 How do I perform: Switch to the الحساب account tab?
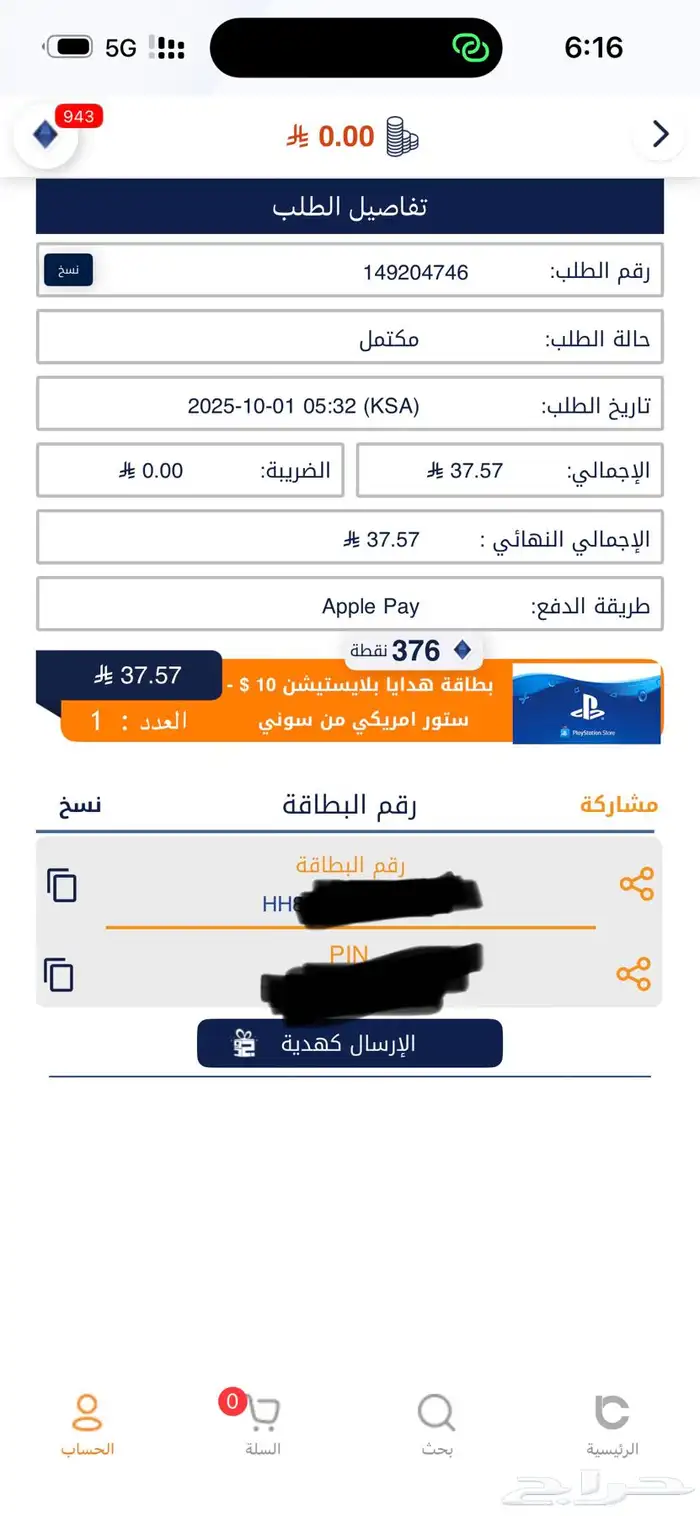pos(87,1425)
